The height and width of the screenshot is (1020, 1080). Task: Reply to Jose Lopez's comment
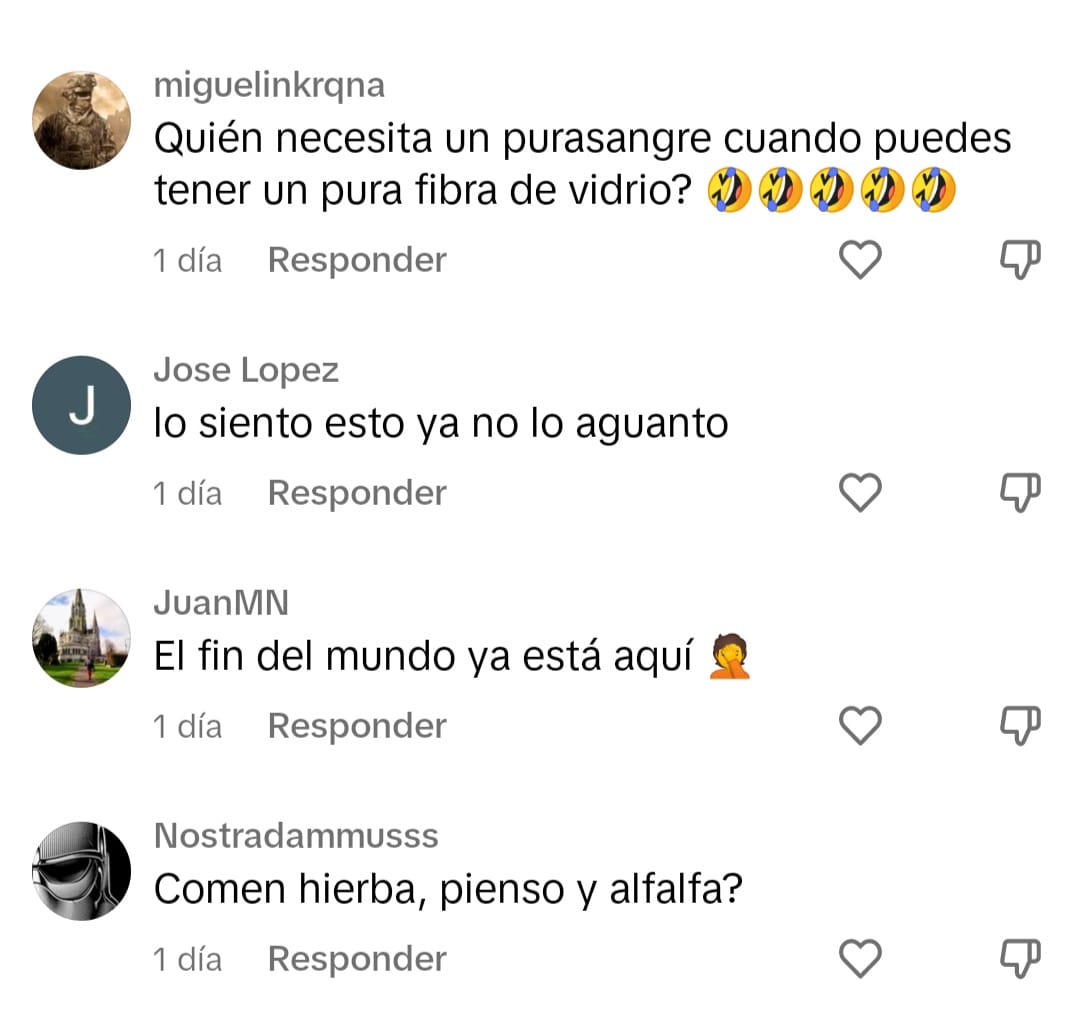(x=357, y=493)
